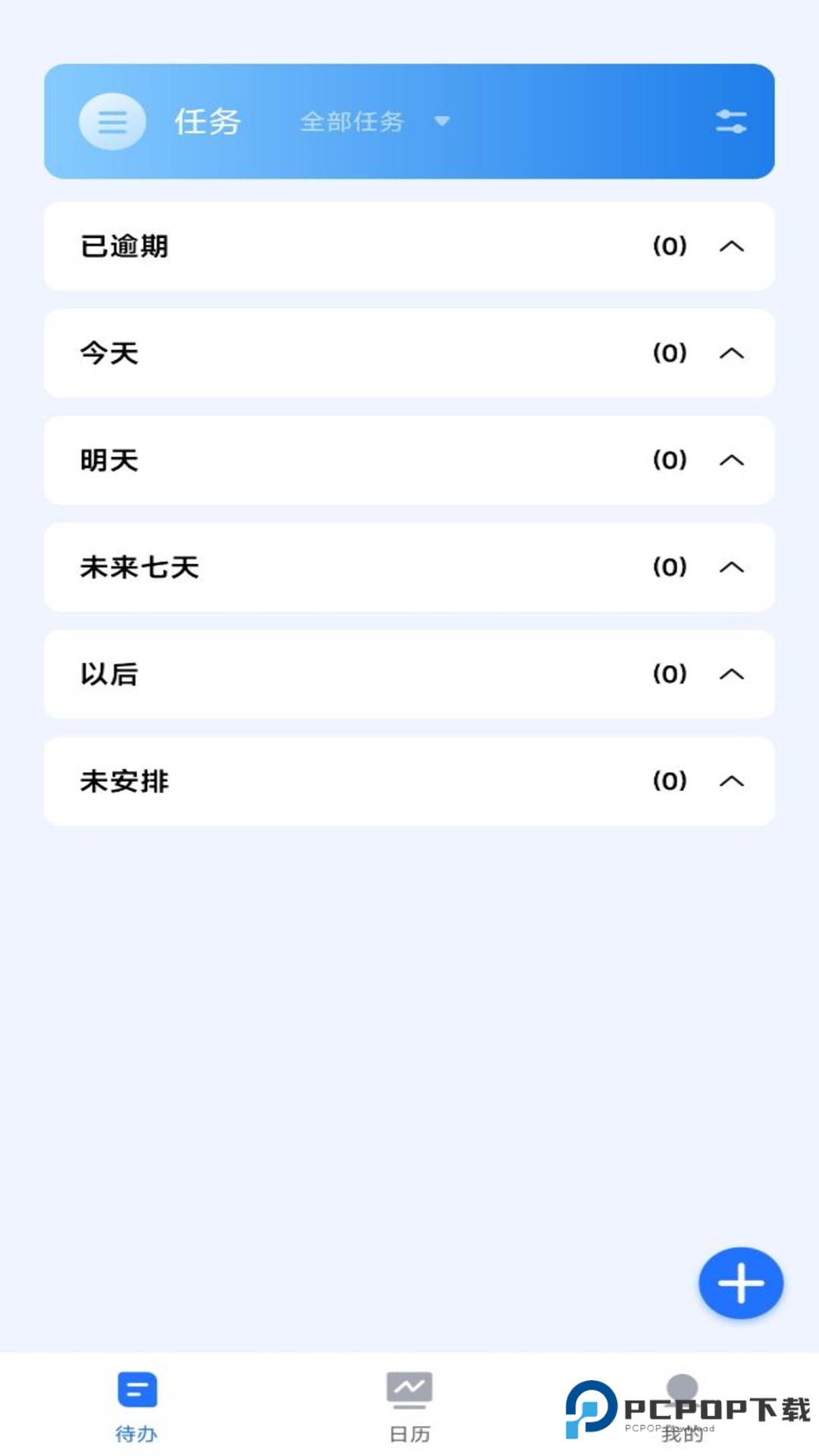Tap the plus button to add a task

pos(739,1283)
